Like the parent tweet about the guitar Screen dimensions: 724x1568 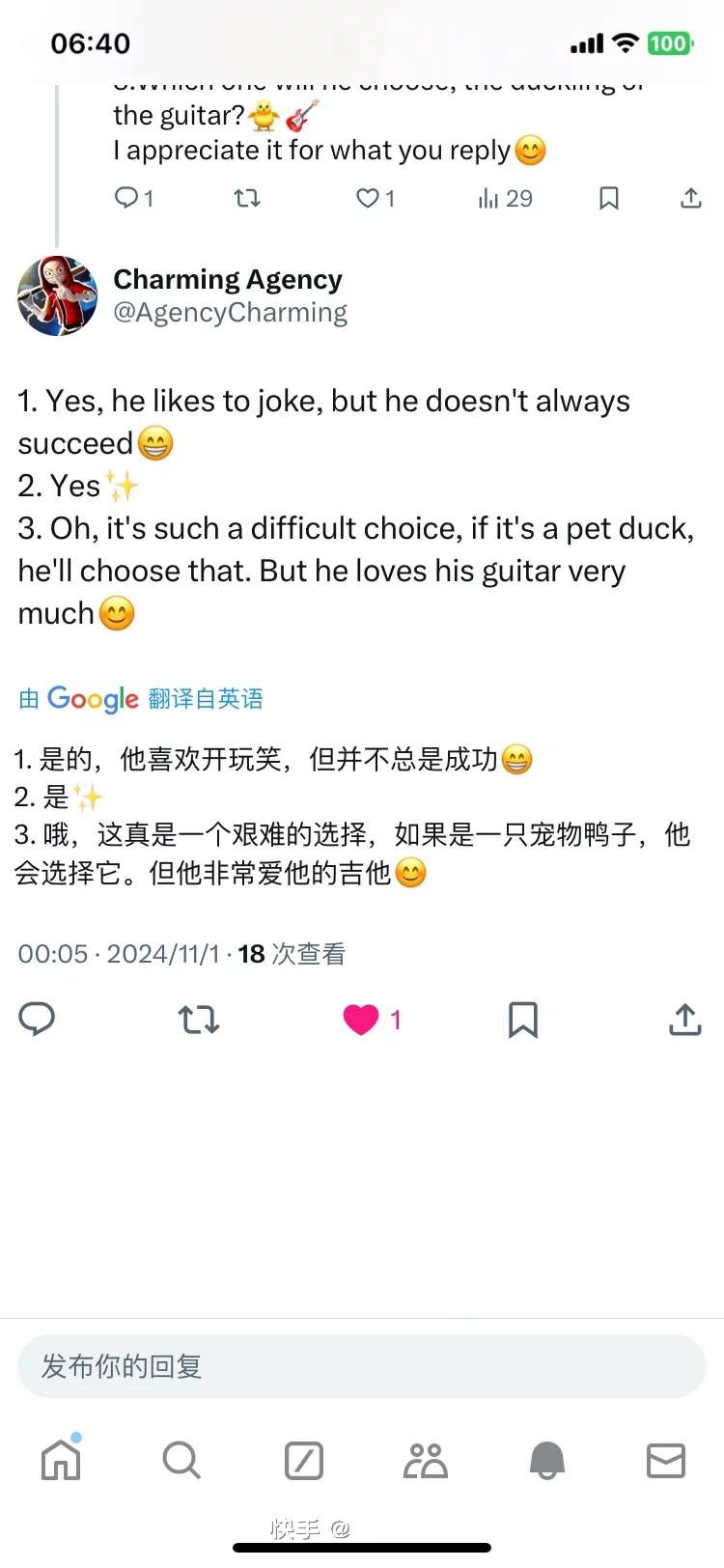click(x=369, y=198)
